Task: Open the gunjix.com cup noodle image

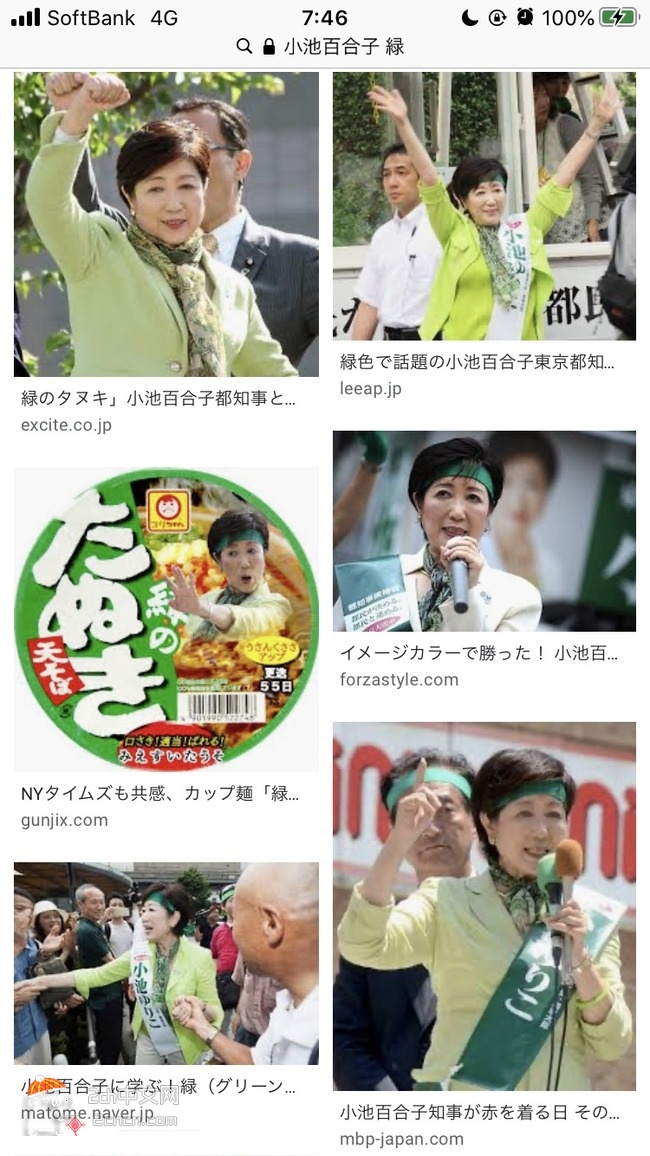Action: (x=166, y=620)
